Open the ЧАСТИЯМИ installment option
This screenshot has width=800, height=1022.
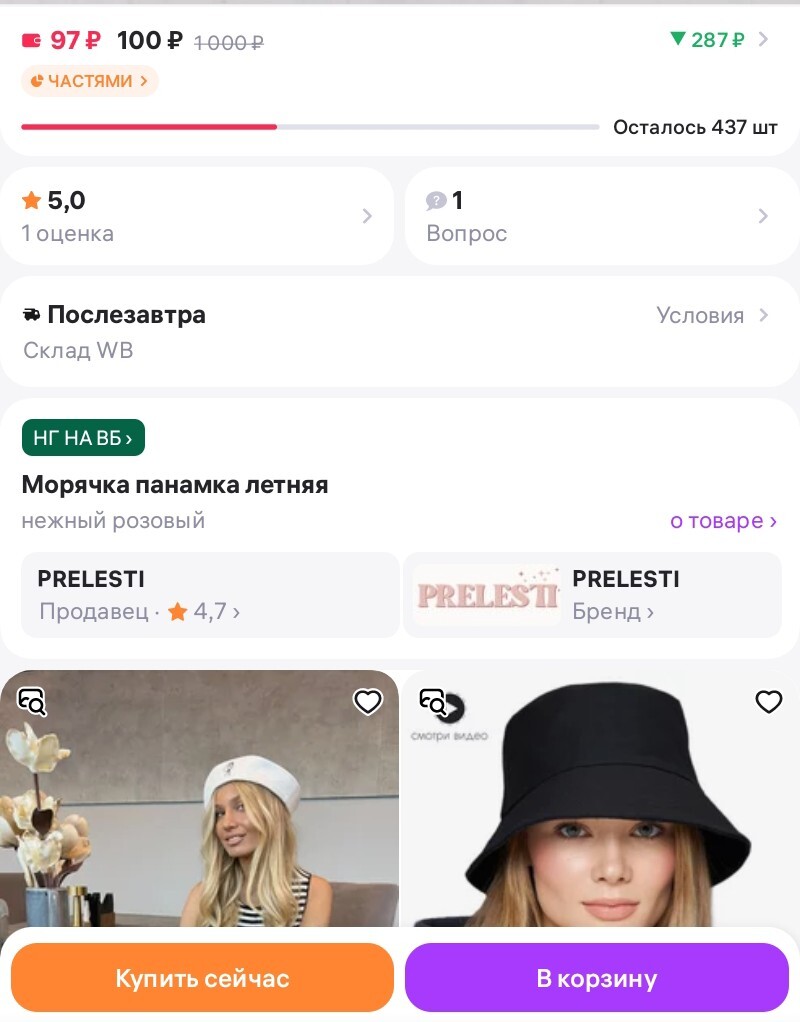[89, 82]
